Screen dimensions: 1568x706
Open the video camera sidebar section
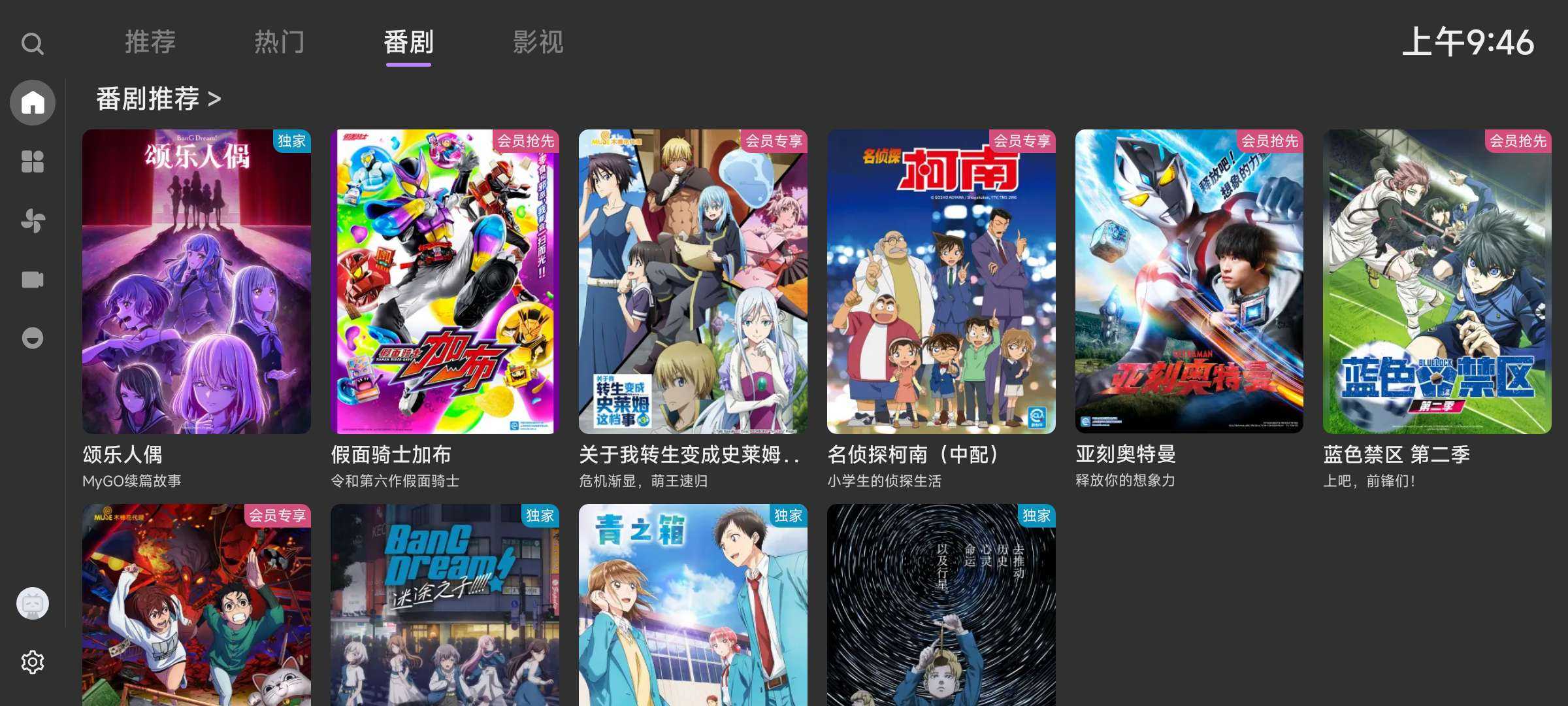coord(33,280)
